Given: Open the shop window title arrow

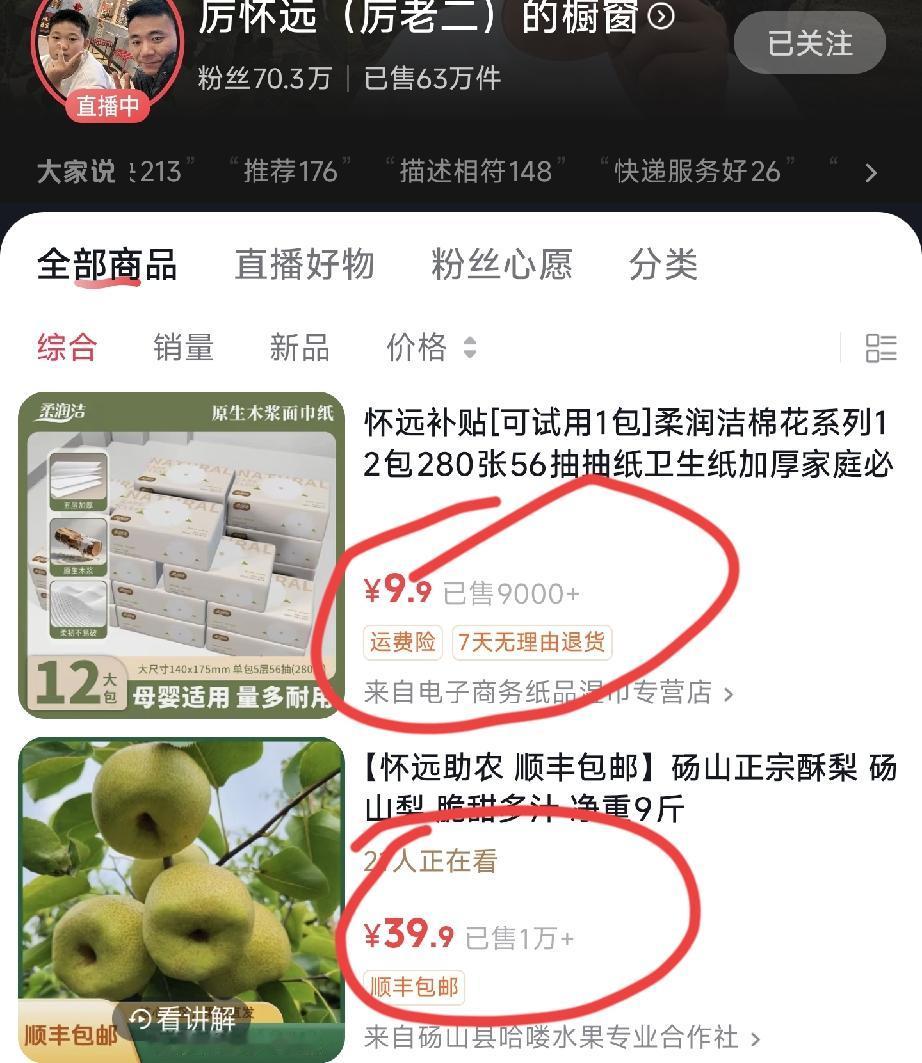Looking at the screenshot, I should click(x=661, y=16).
